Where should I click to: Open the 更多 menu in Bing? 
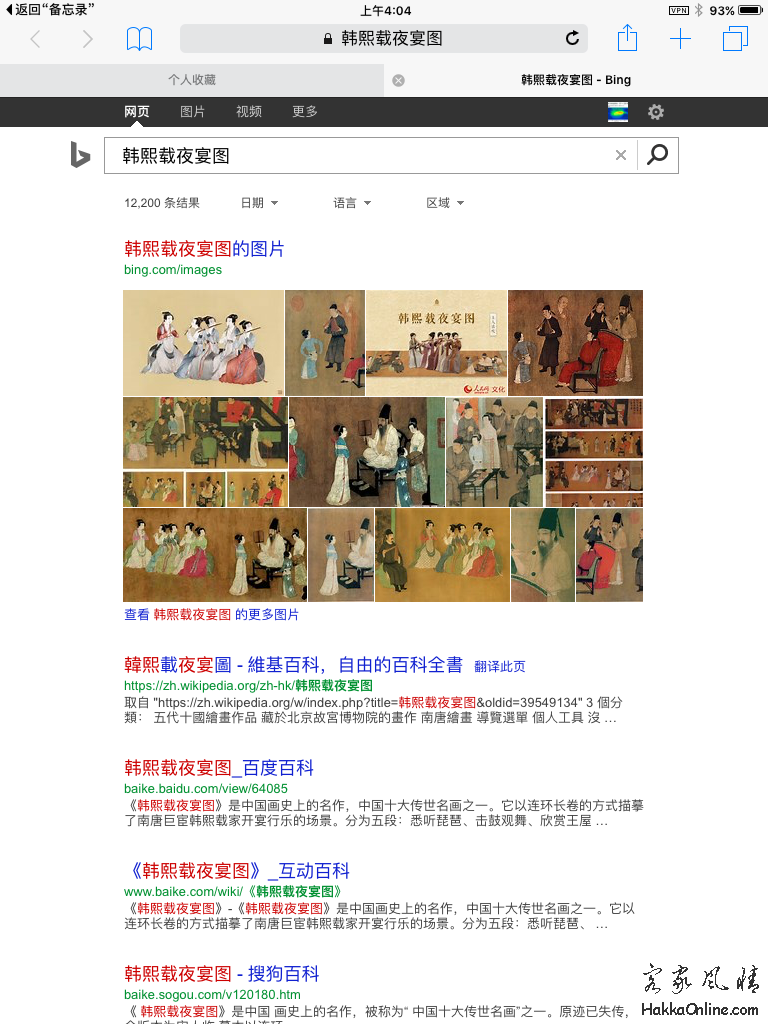click(305, 111)
